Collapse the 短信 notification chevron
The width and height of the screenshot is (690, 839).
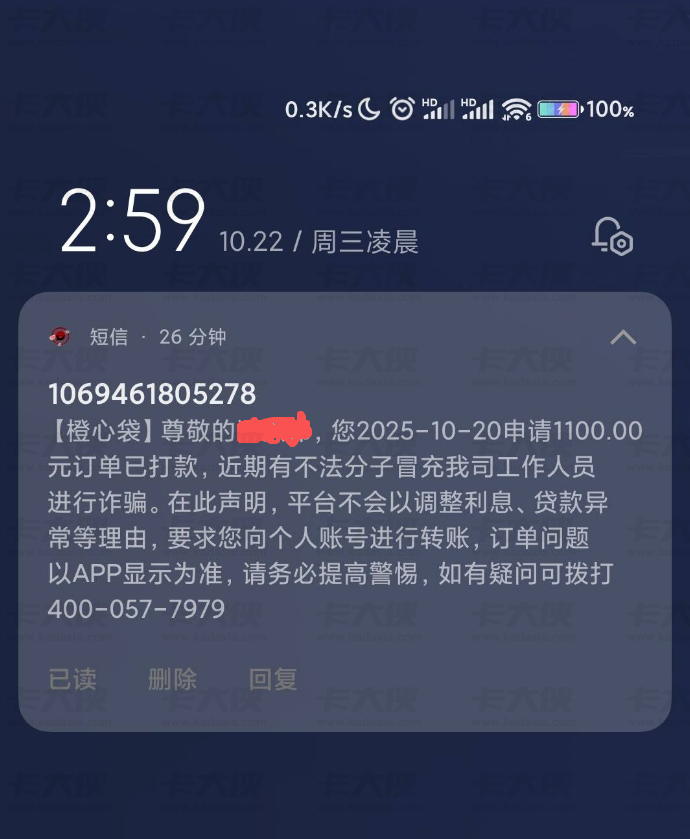coord(623,337)
